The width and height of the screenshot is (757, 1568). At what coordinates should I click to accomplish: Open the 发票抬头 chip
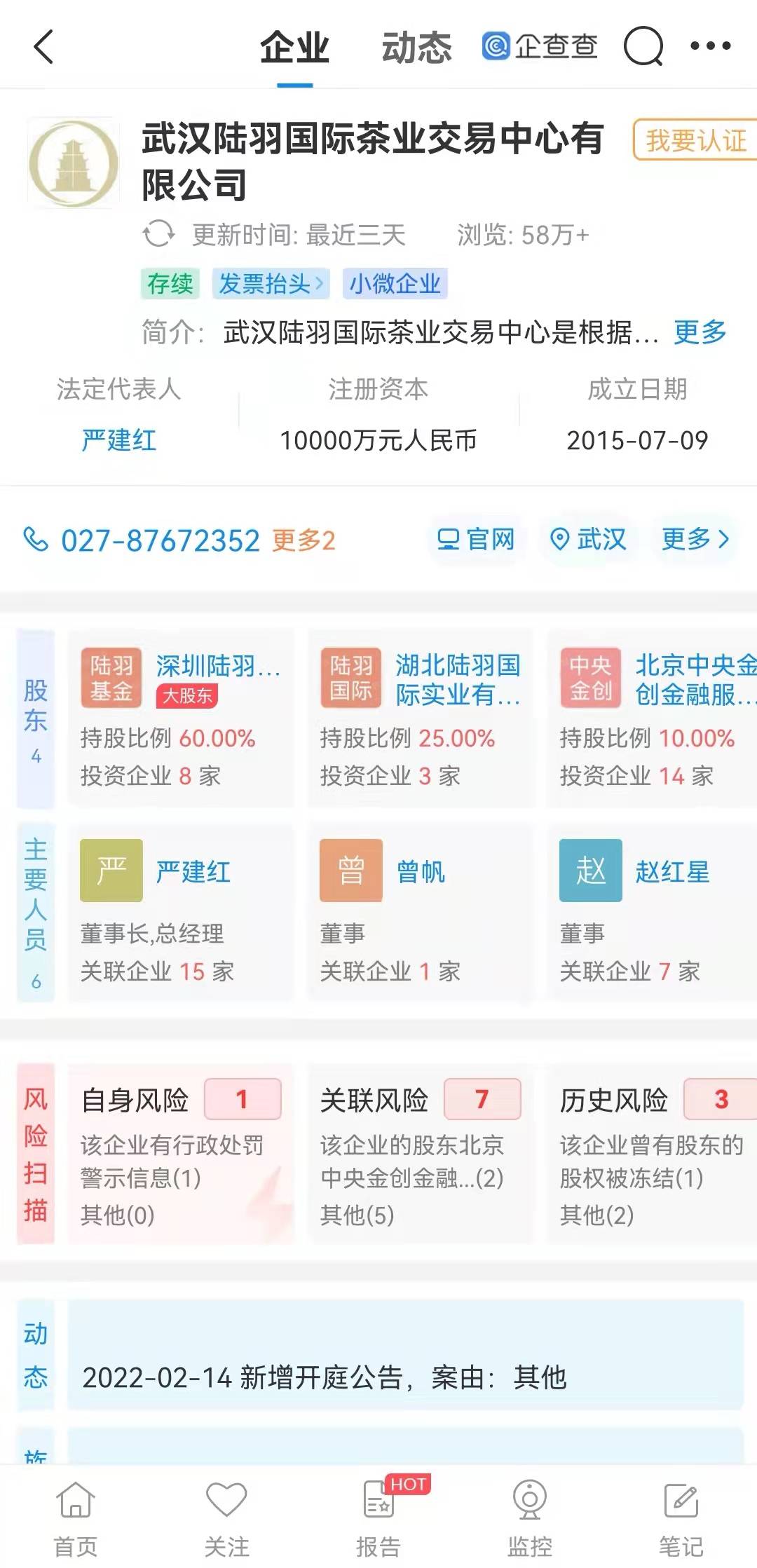click(271, 284)
